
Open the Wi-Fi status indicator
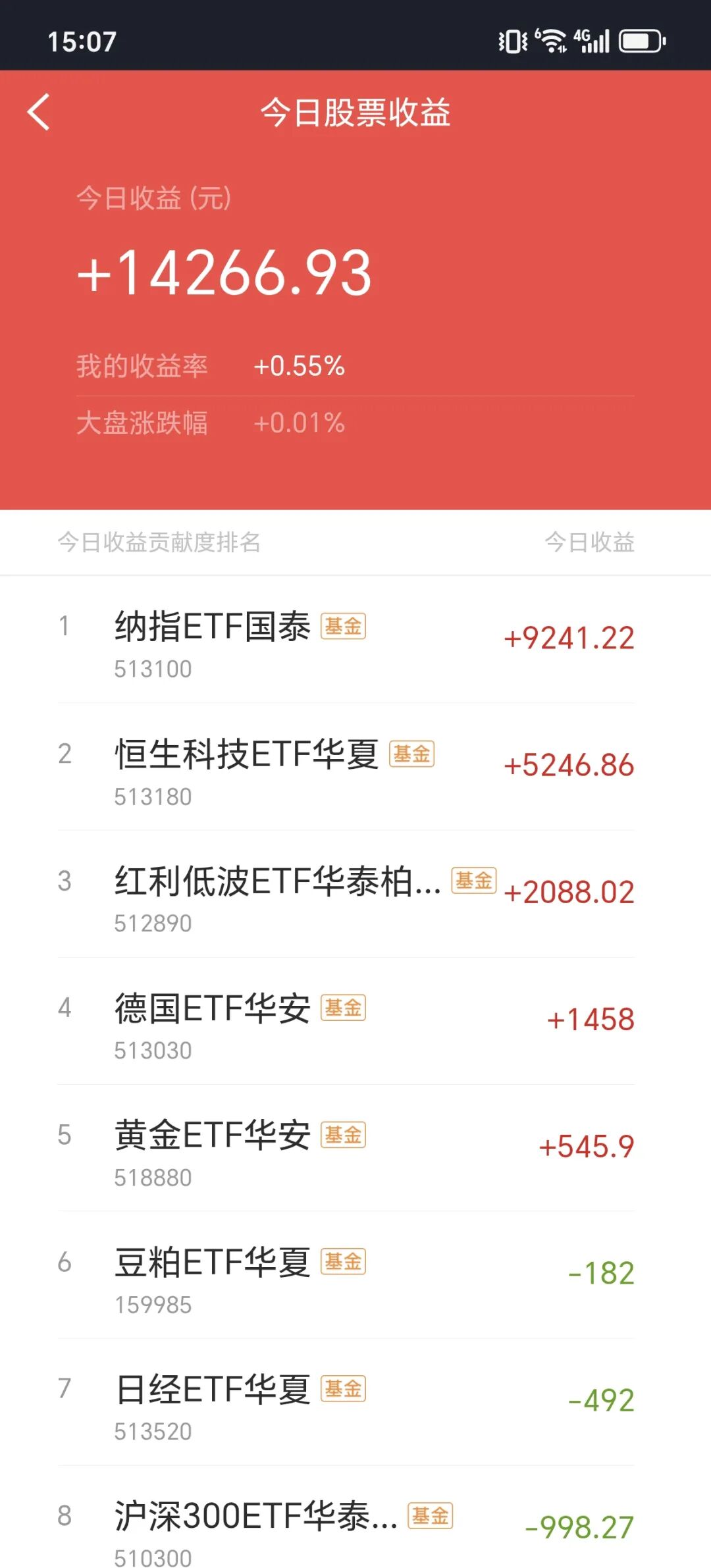552,41
